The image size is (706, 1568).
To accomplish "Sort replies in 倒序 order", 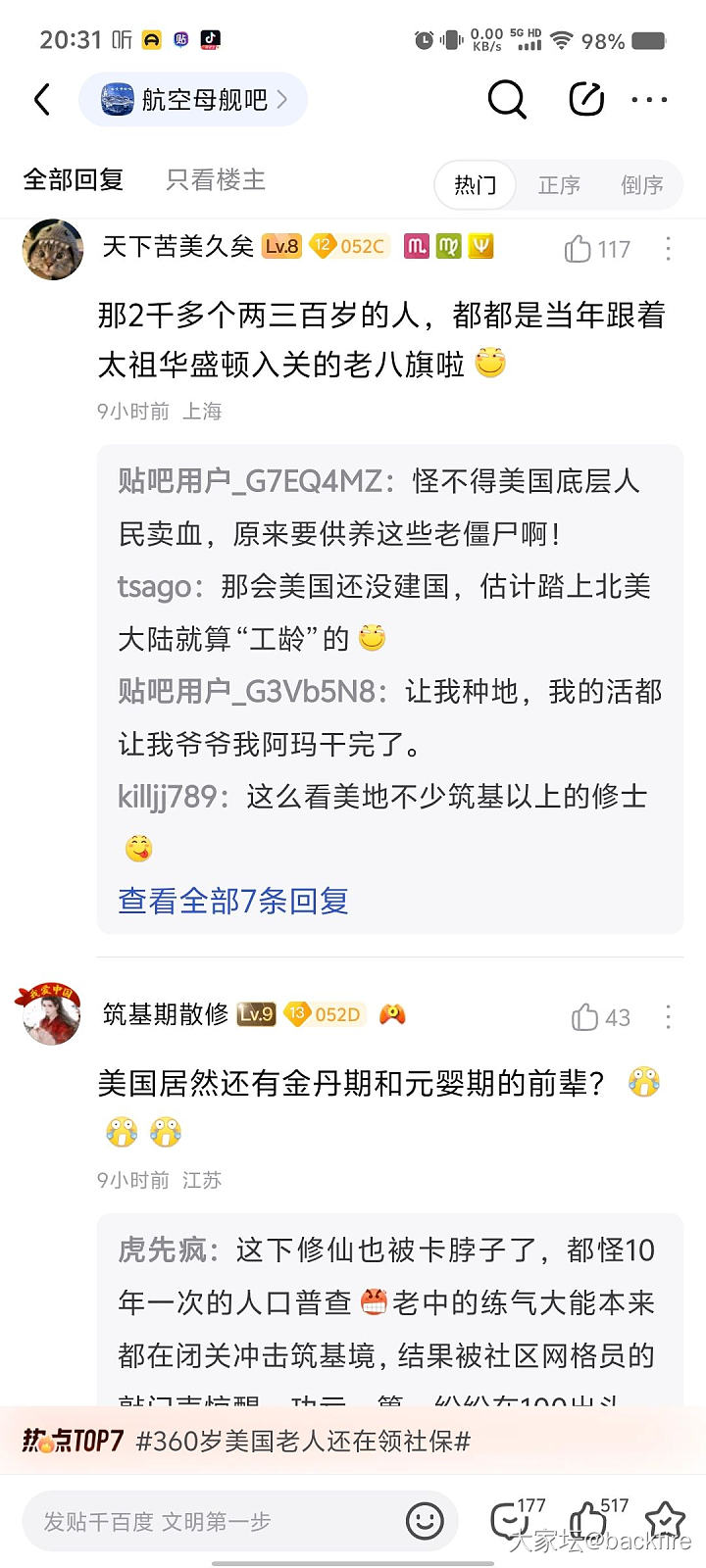I will coord(642,185).
